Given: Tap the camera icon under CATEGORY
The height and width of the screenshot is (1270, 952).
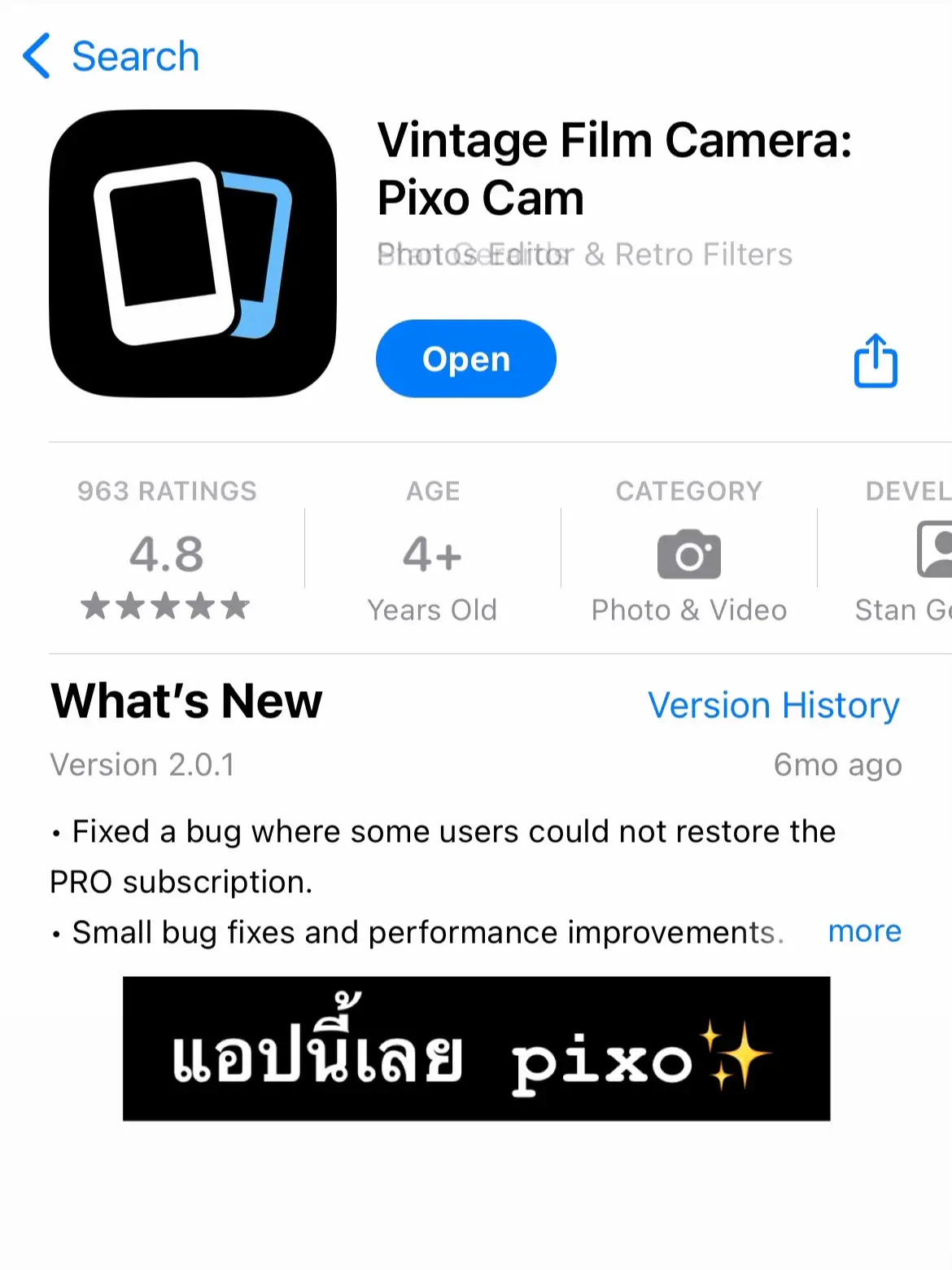Looking at the screenshot, I should [x=689, y=554].
